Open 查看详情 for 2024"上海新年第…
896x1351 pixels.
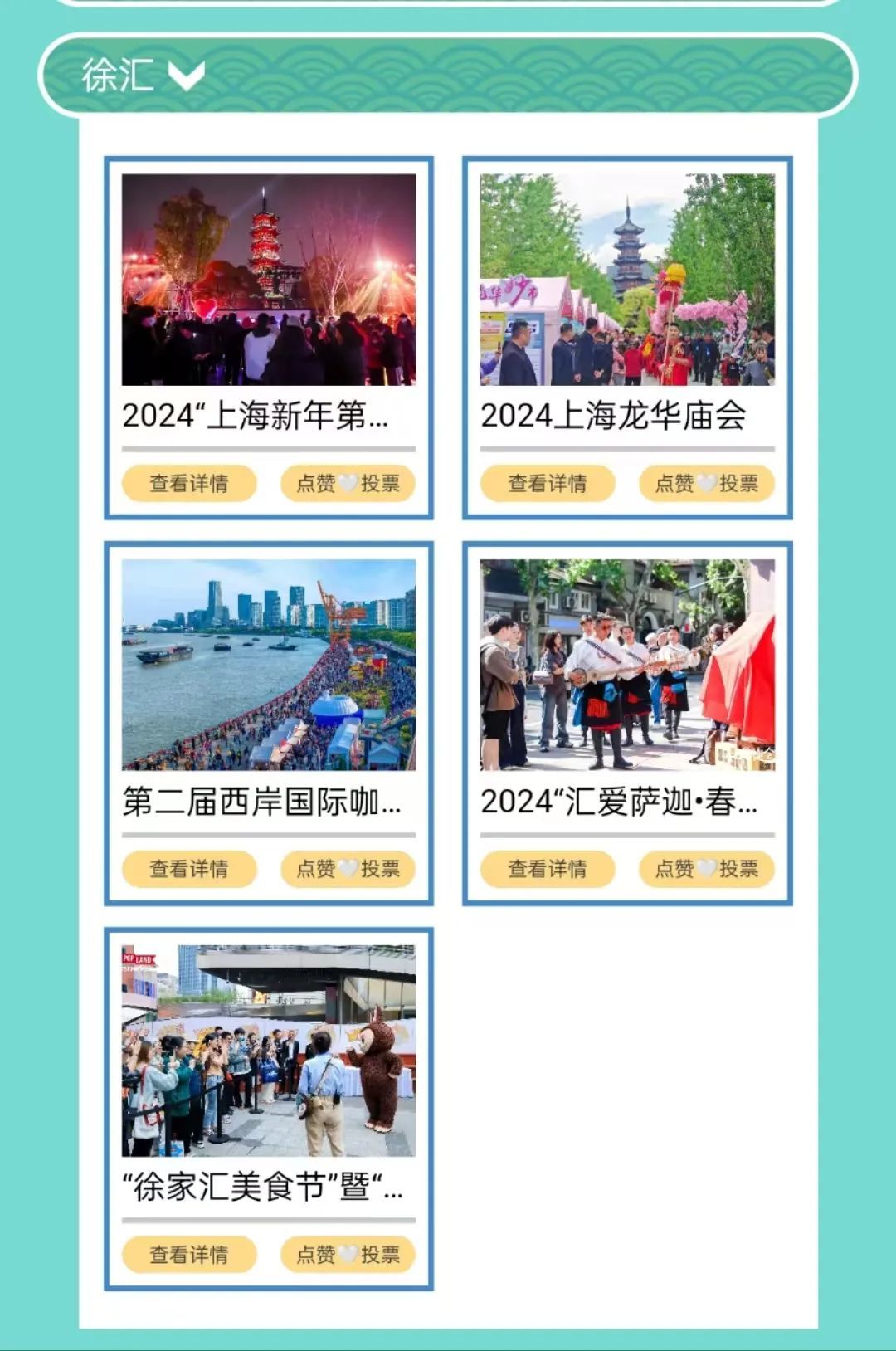(x=189, y=483)
